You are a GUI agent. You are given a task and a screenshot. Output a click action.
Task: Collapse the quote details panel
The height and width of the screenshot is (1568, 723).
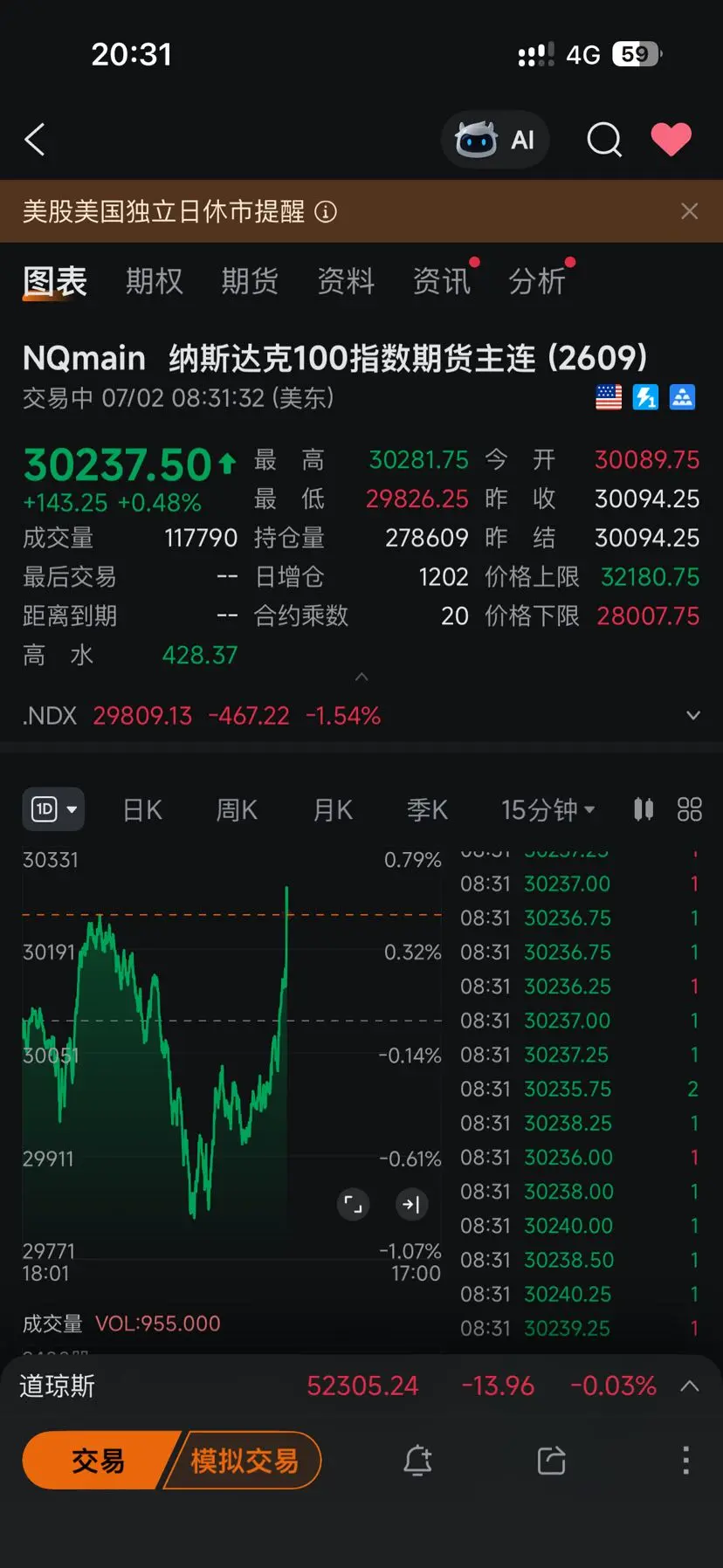[x=361, y=677]
